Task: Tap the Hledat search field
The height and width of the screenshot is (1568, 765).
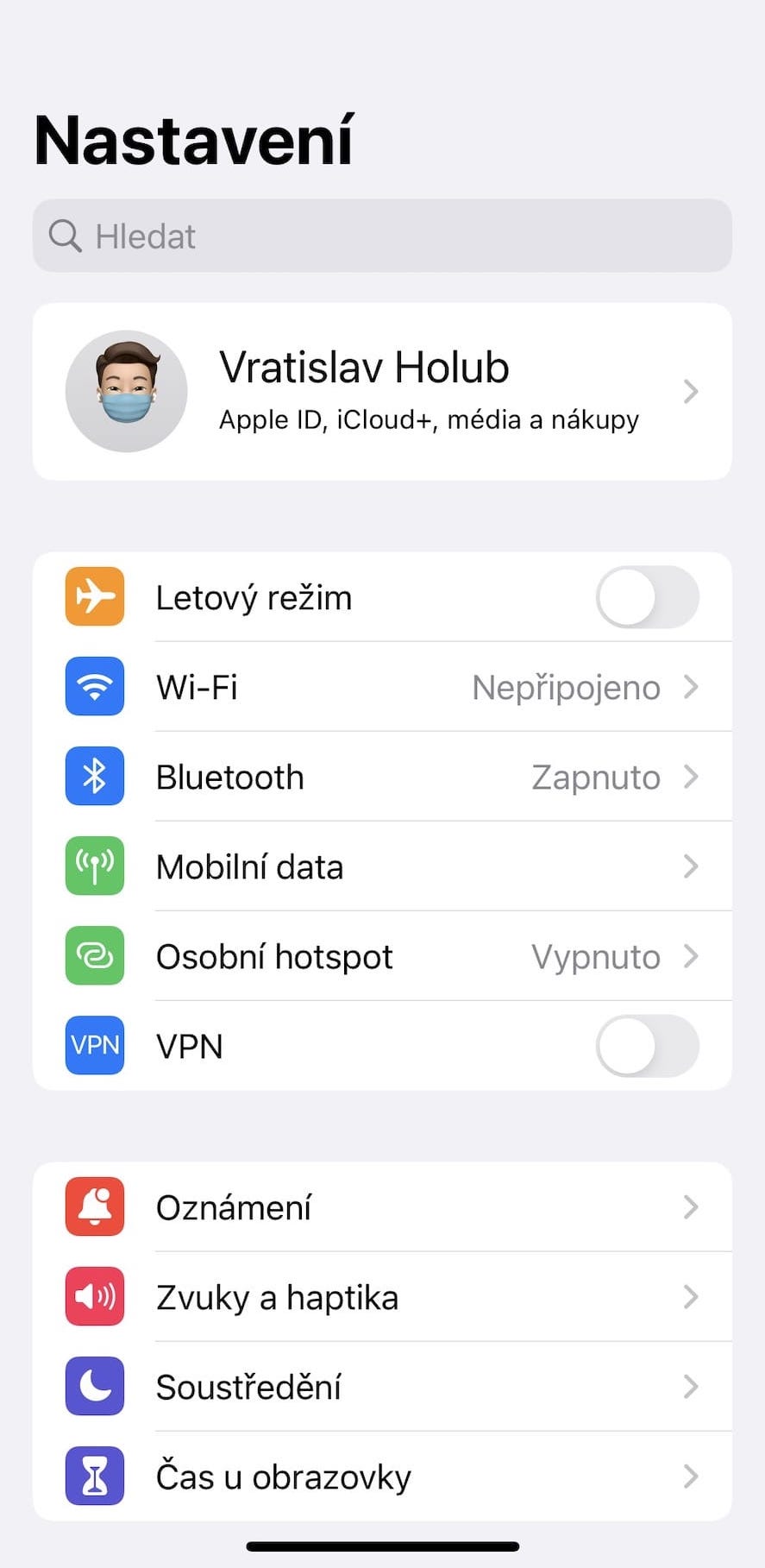Action: pyautogui.click(x=382, y=236)
